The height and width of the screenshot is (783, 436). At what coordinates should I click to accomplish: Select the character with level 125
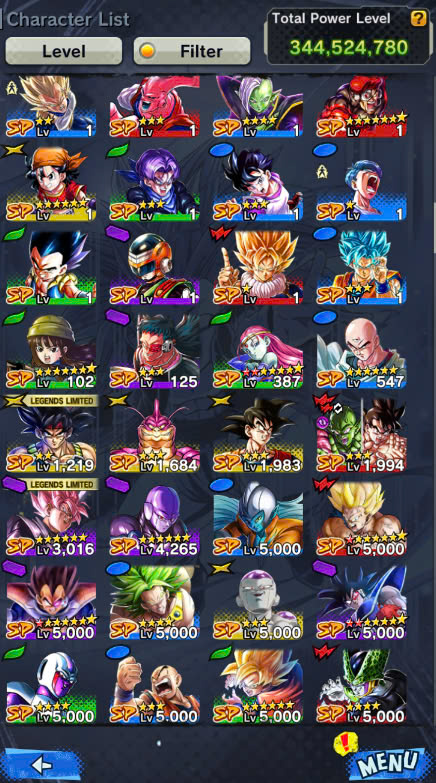pos(154,352)
